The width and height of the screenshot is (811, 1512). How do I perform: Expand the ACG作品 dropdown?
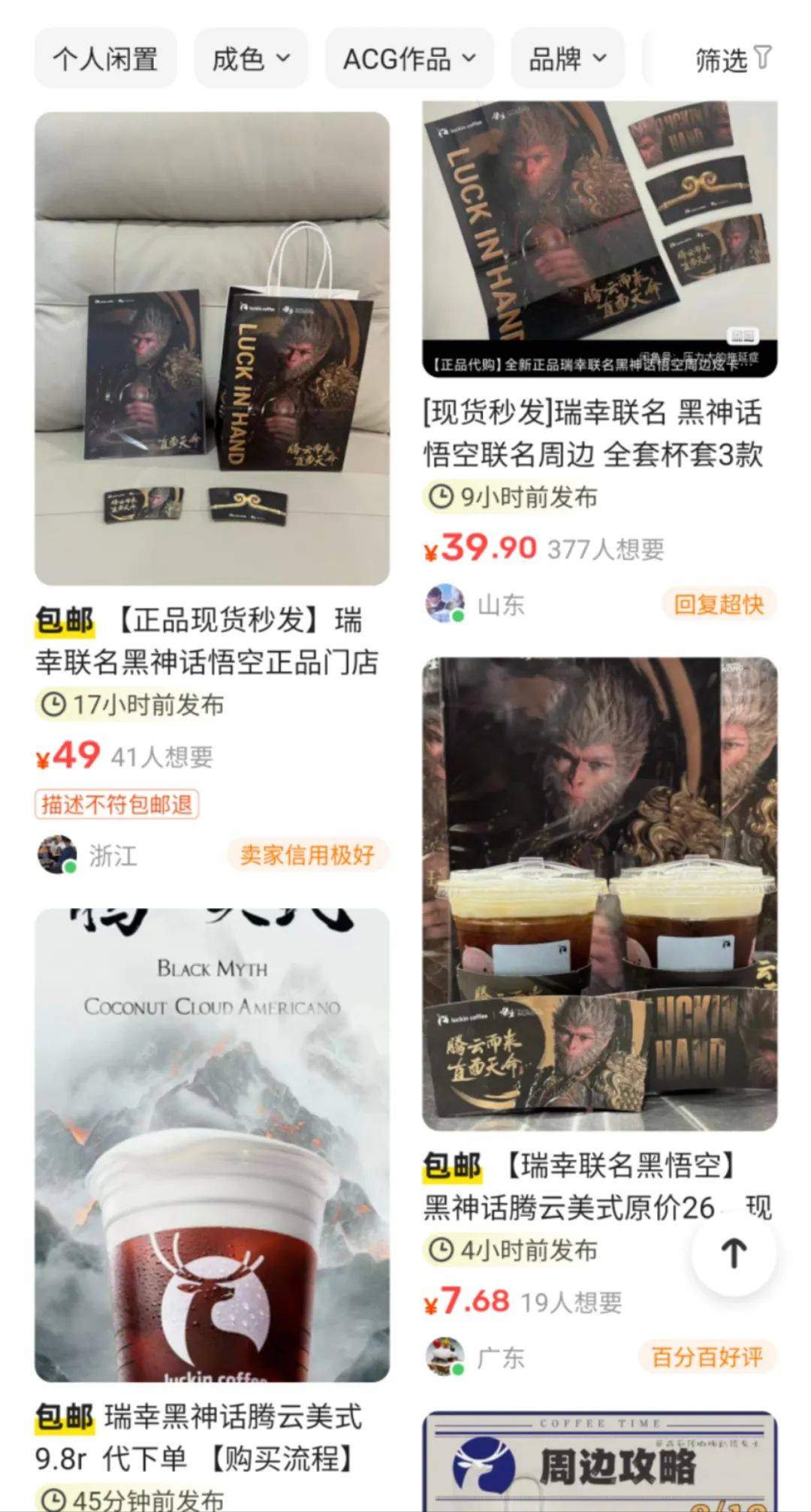(409, 59)
